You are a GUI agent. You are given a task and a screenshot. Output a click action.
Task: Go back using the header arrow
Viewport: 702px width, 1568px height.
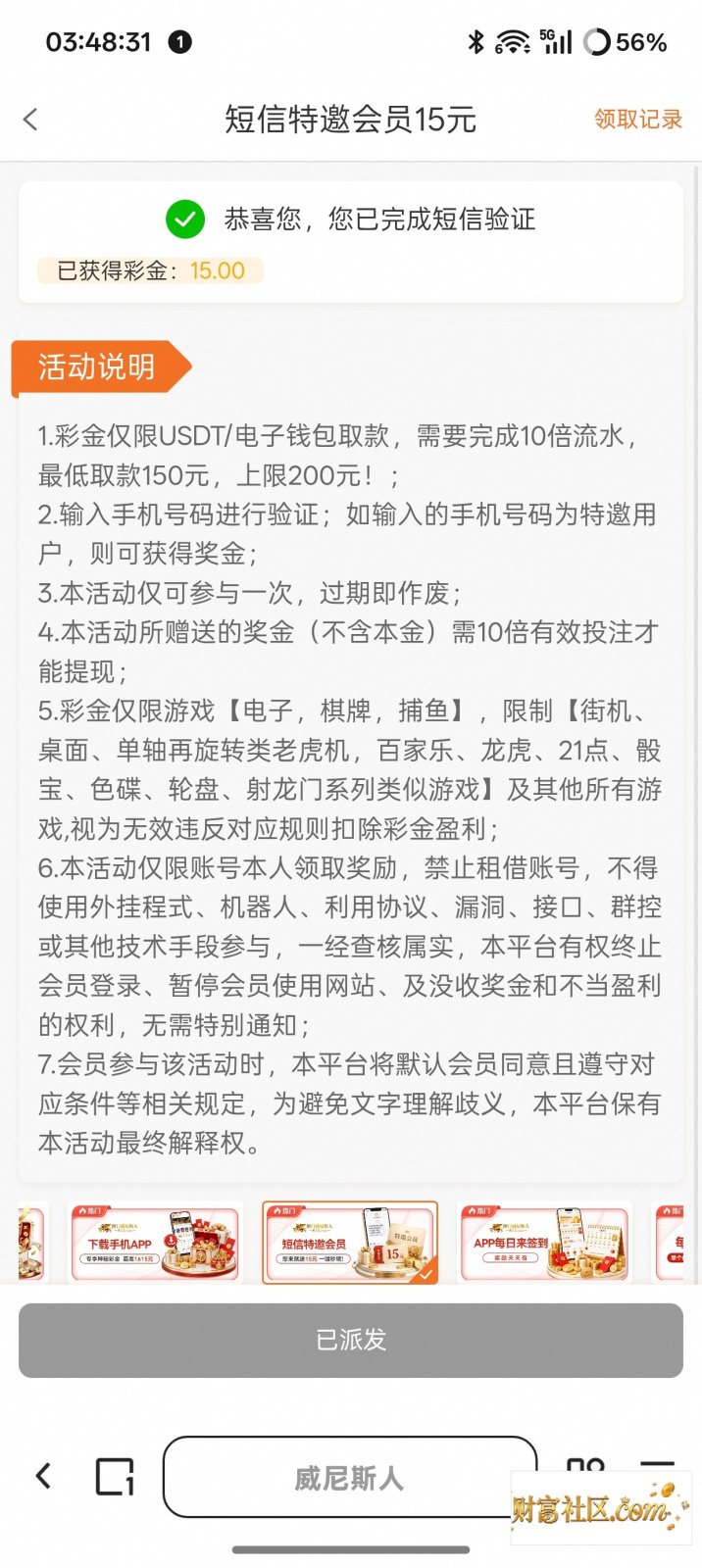[30, 120]
